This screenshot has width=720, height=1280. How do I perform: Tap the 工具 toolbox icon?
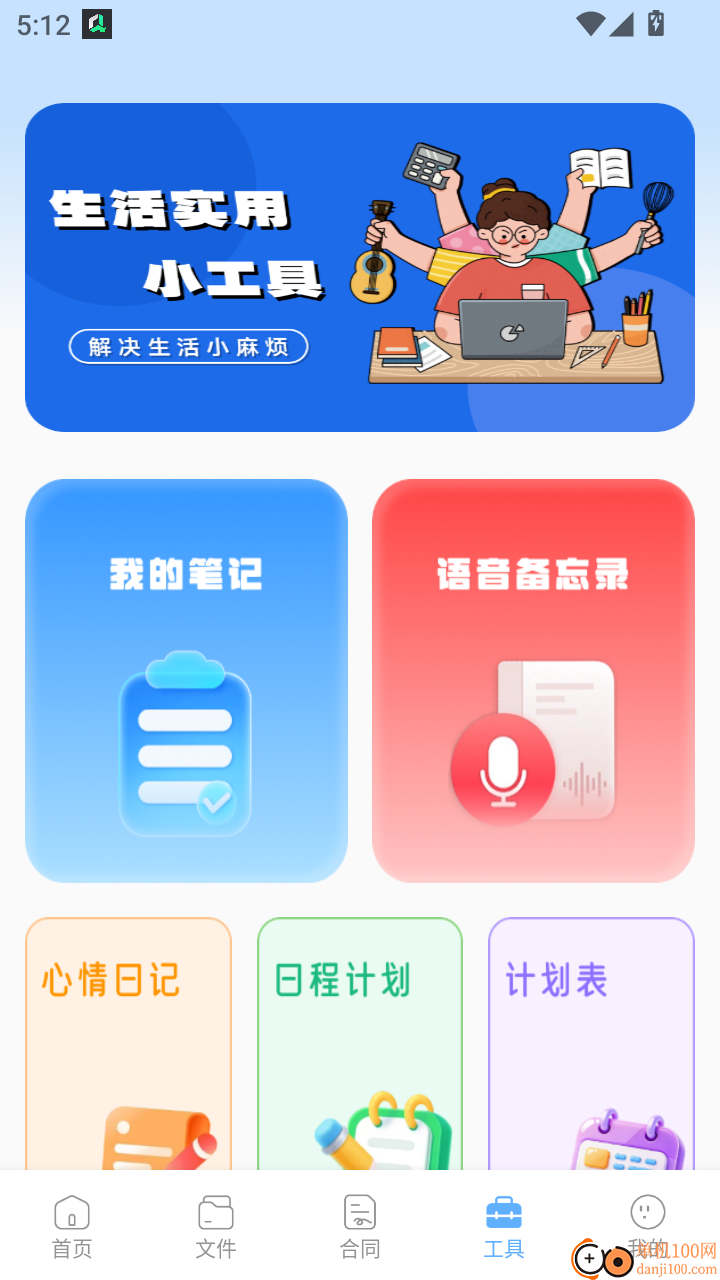504,1211
